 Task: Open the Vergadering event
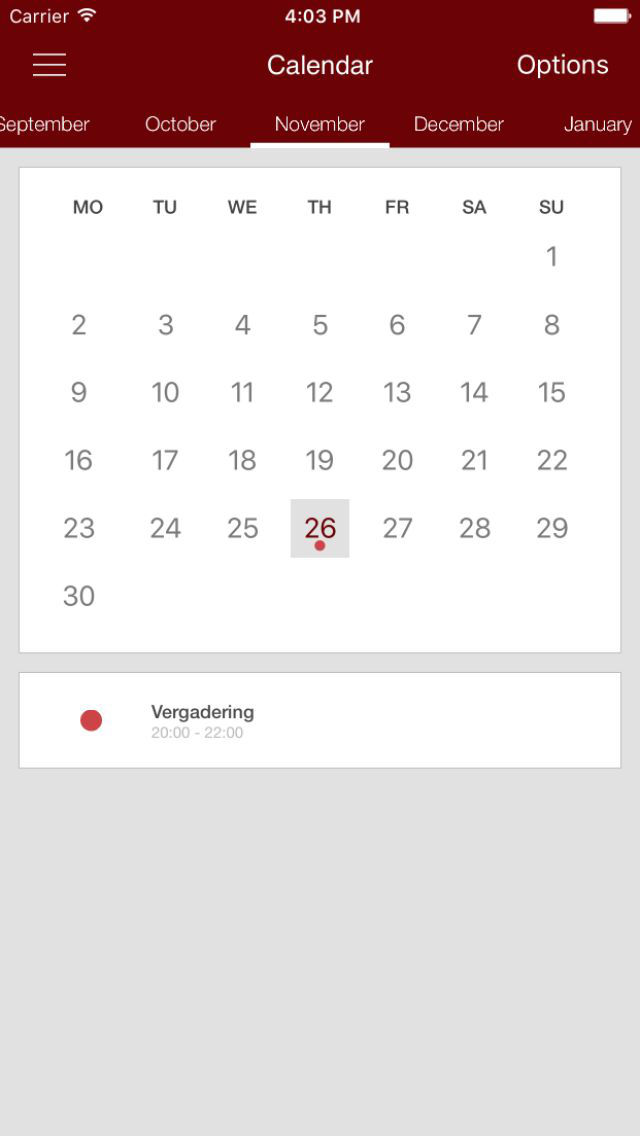click(x=320, y=720)
